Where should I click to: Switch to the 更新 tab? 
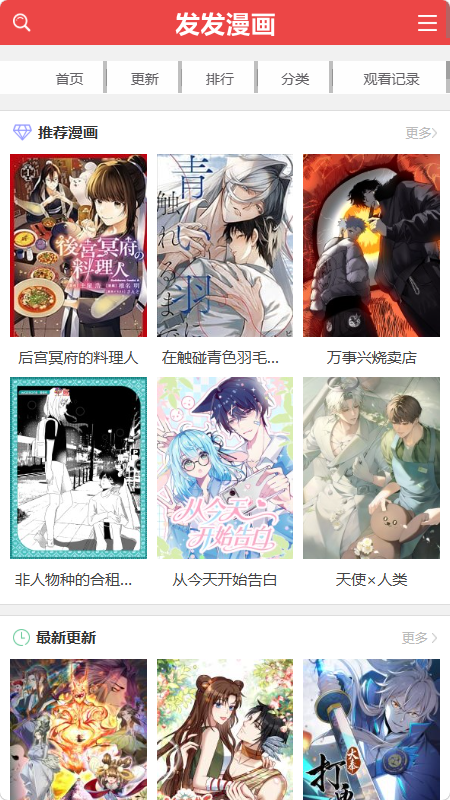coord(145,79)
